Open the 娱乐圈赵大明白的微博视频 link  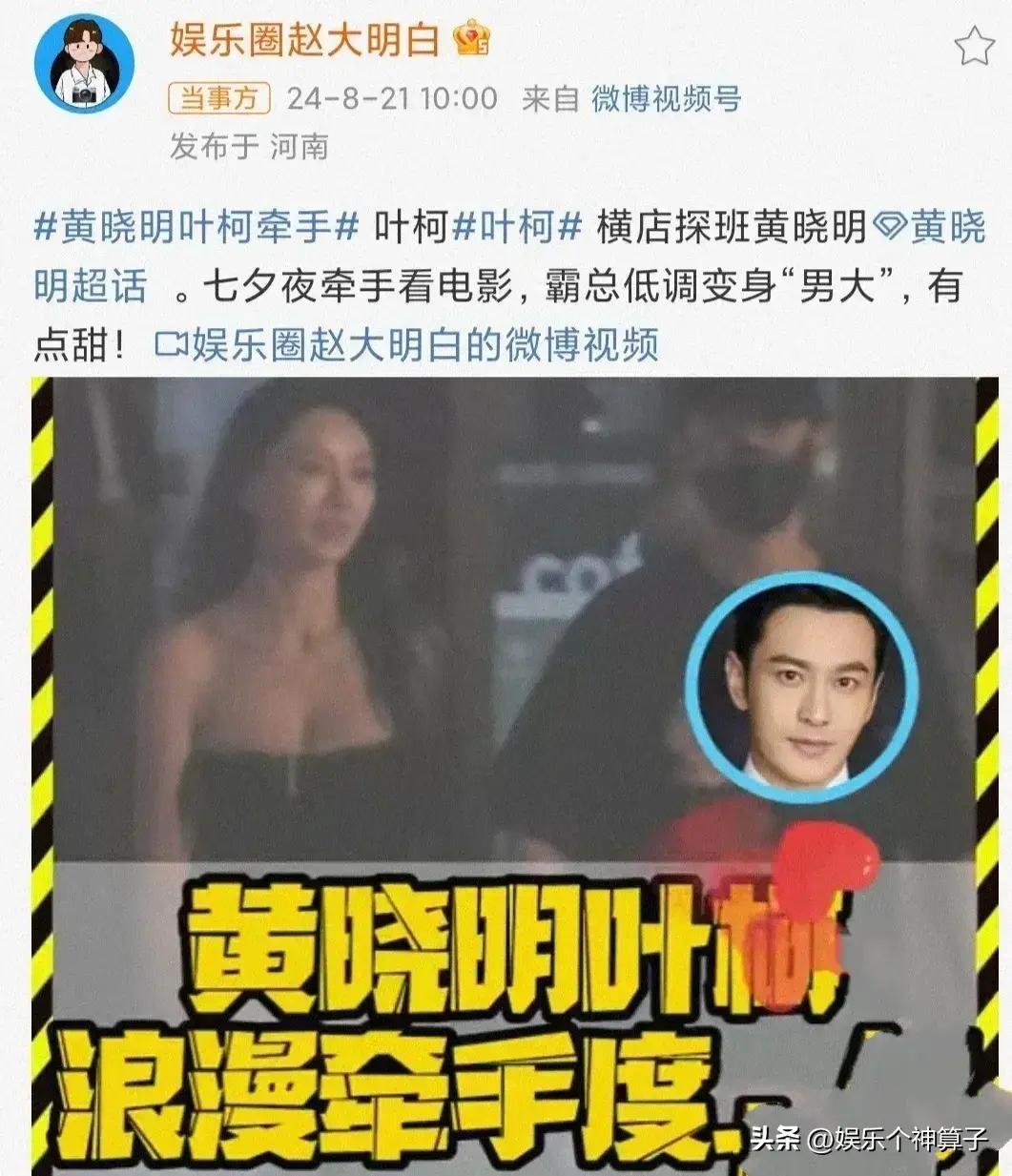point(407,344)
